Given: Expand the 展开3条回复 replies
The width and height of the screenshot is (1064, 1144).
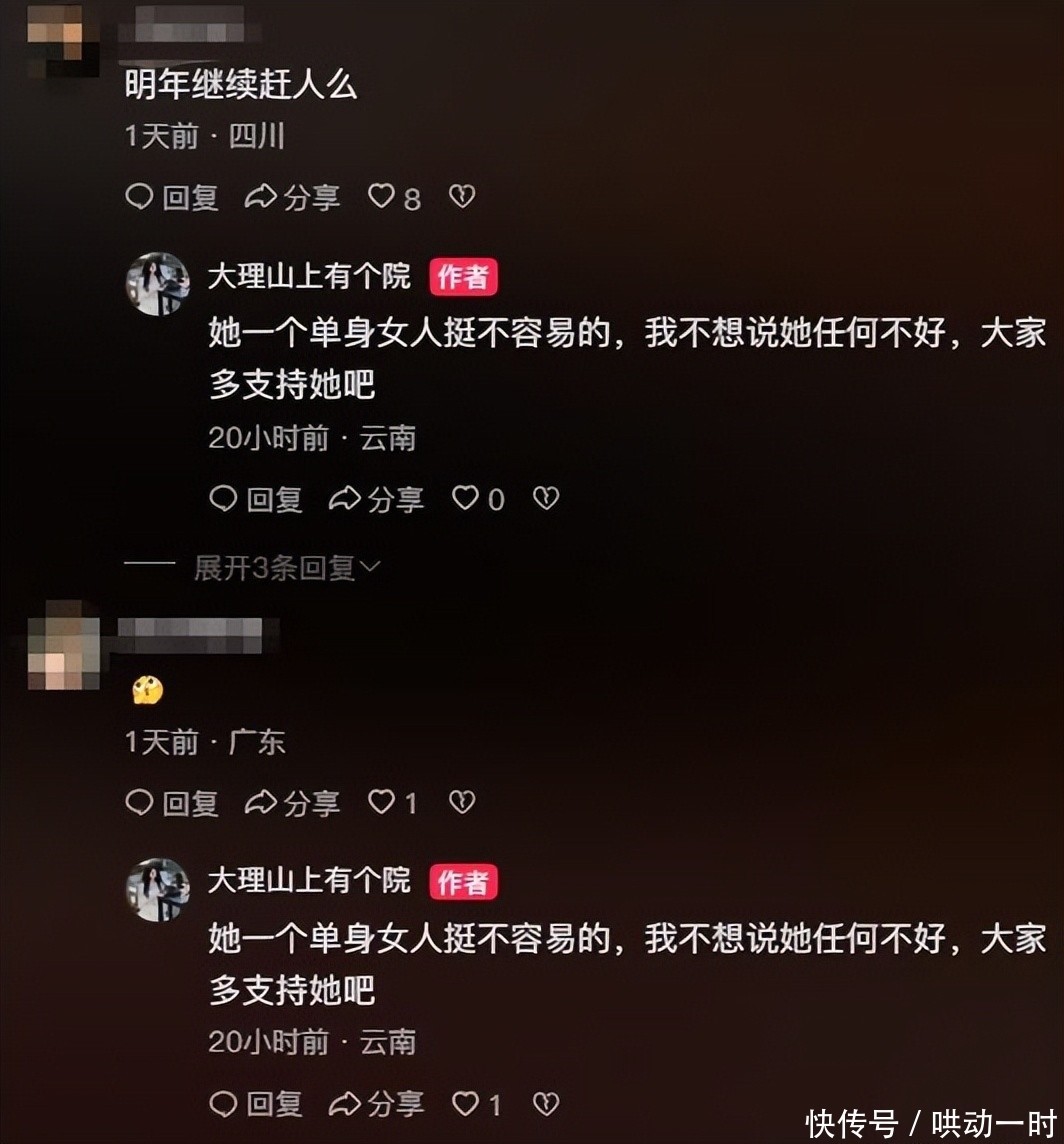Looking at the screenshot, I should pyautogui.click(x=288, y=568).
